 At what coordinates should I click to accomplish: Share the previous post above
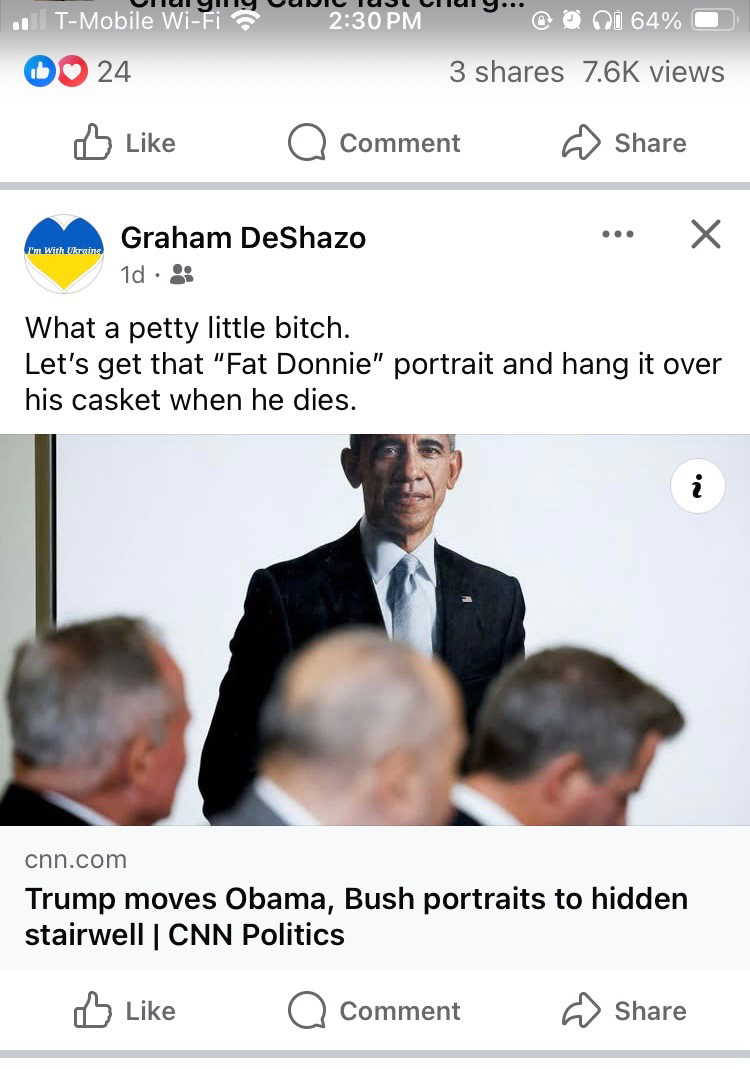[x=624, y=143]
